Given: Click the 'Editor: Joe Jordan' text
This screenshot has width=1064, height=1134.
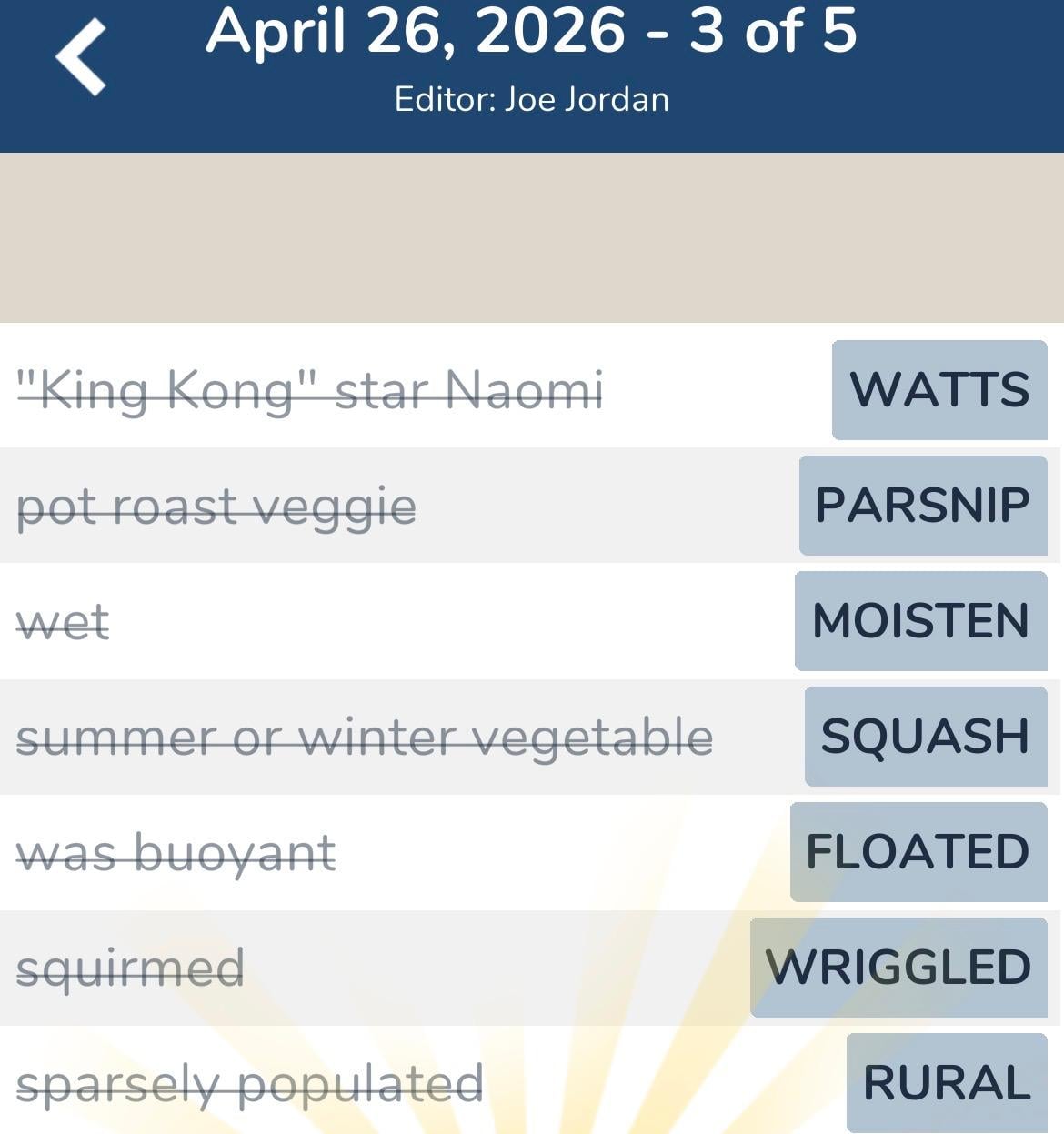Looking at the screenshot, I should click(532, 98).
